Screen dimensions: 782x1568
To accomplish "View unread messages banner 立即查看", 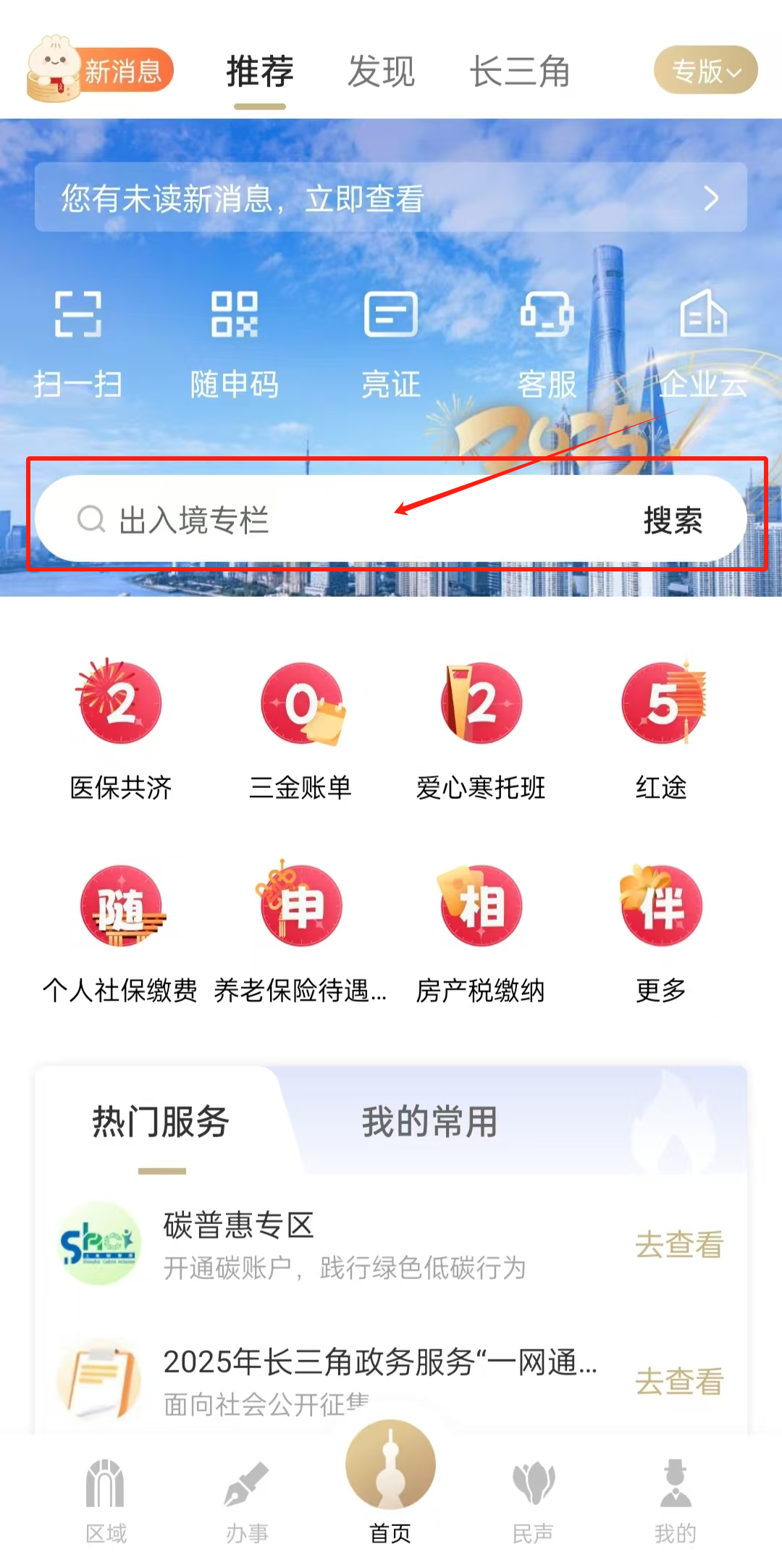I will [x=390, y=198].
